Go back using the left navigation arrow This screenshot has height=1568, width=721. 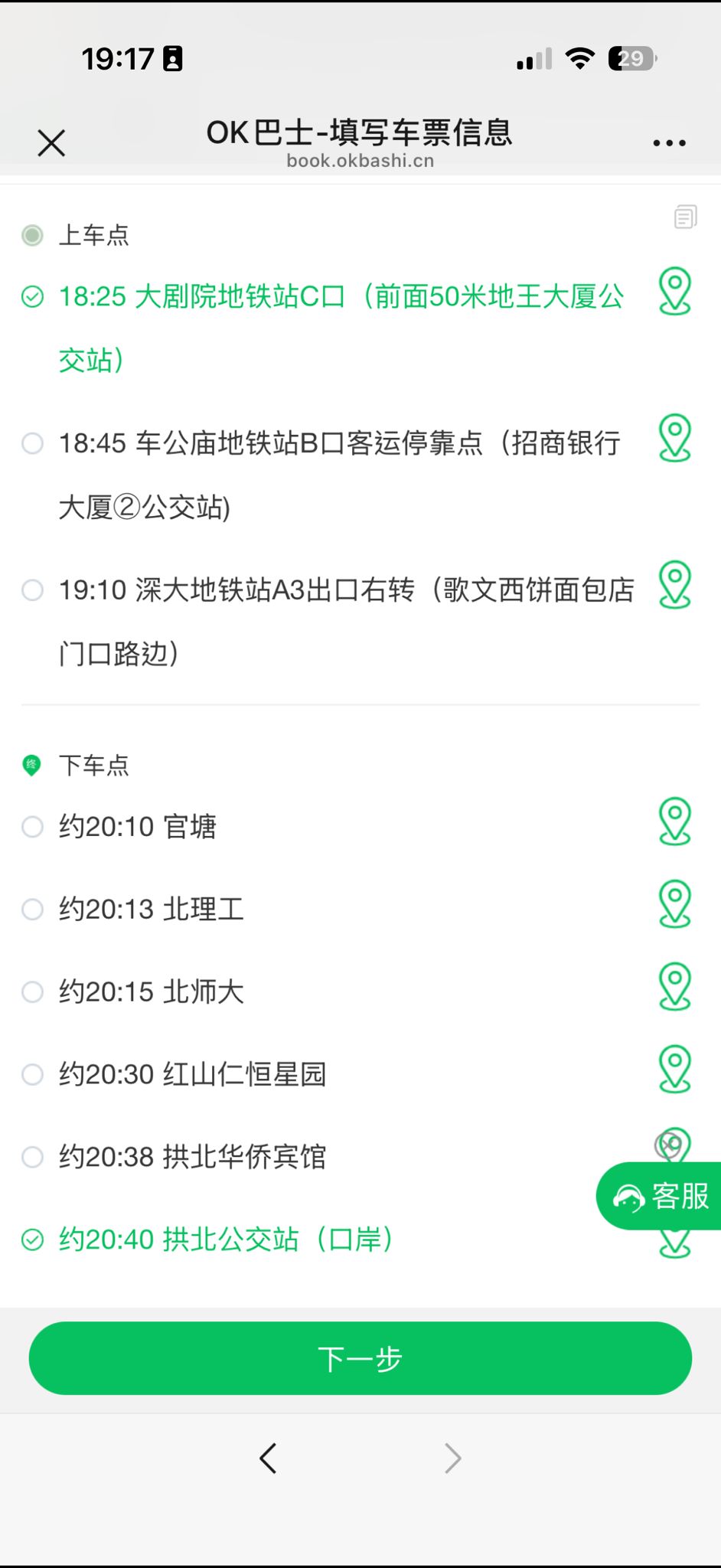[x=268, y=1458]
